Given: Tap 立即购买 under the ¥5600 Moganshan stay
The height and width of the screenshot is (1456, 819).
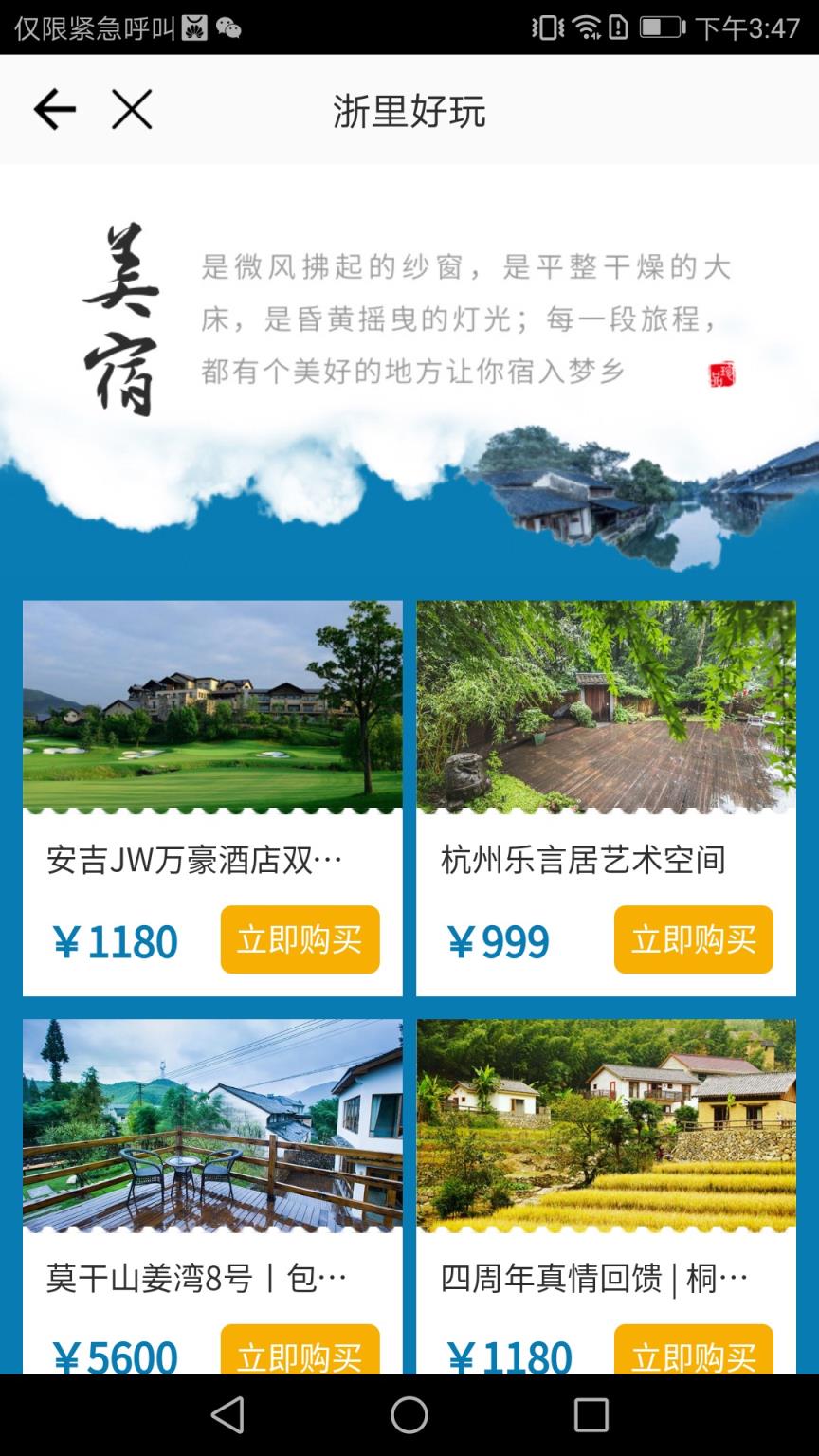Looking at the screenshot, I should pos(300,1356).
